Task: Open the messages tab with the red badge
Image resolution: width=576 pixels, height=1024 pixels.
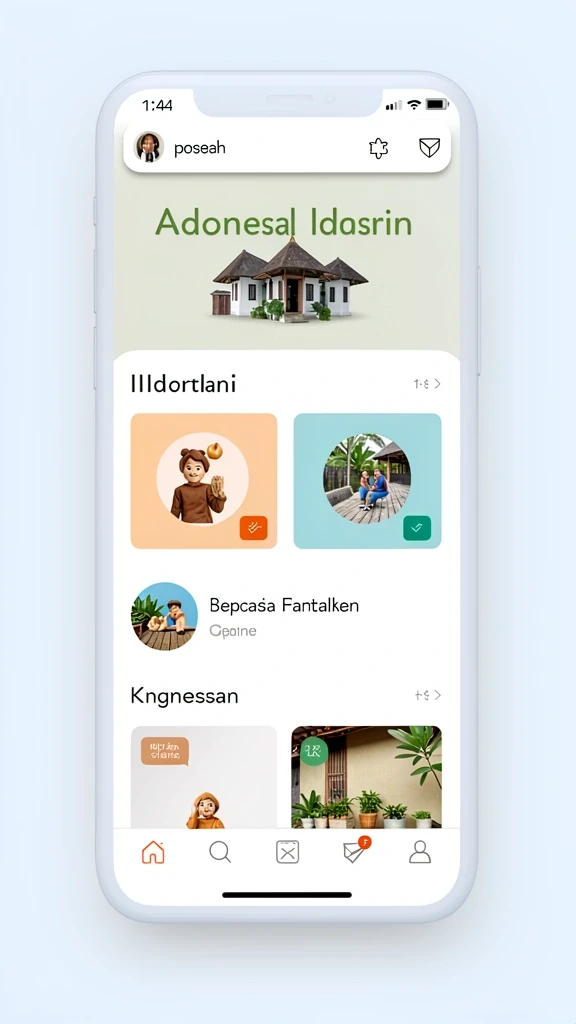Action: (x=355, y=850)
